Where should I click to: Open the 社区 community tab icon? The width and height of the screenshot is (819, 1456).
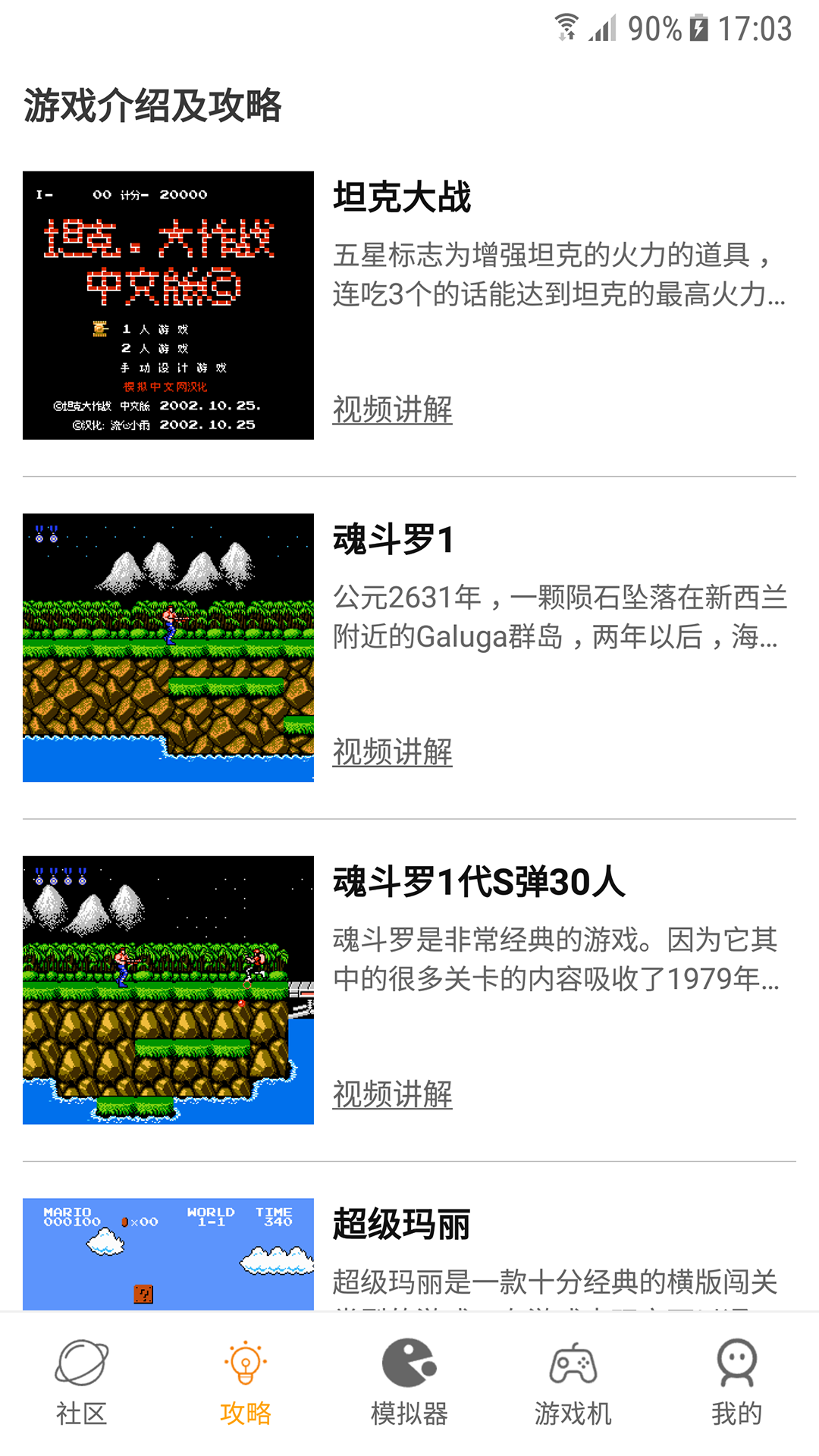pos(81,1365)
